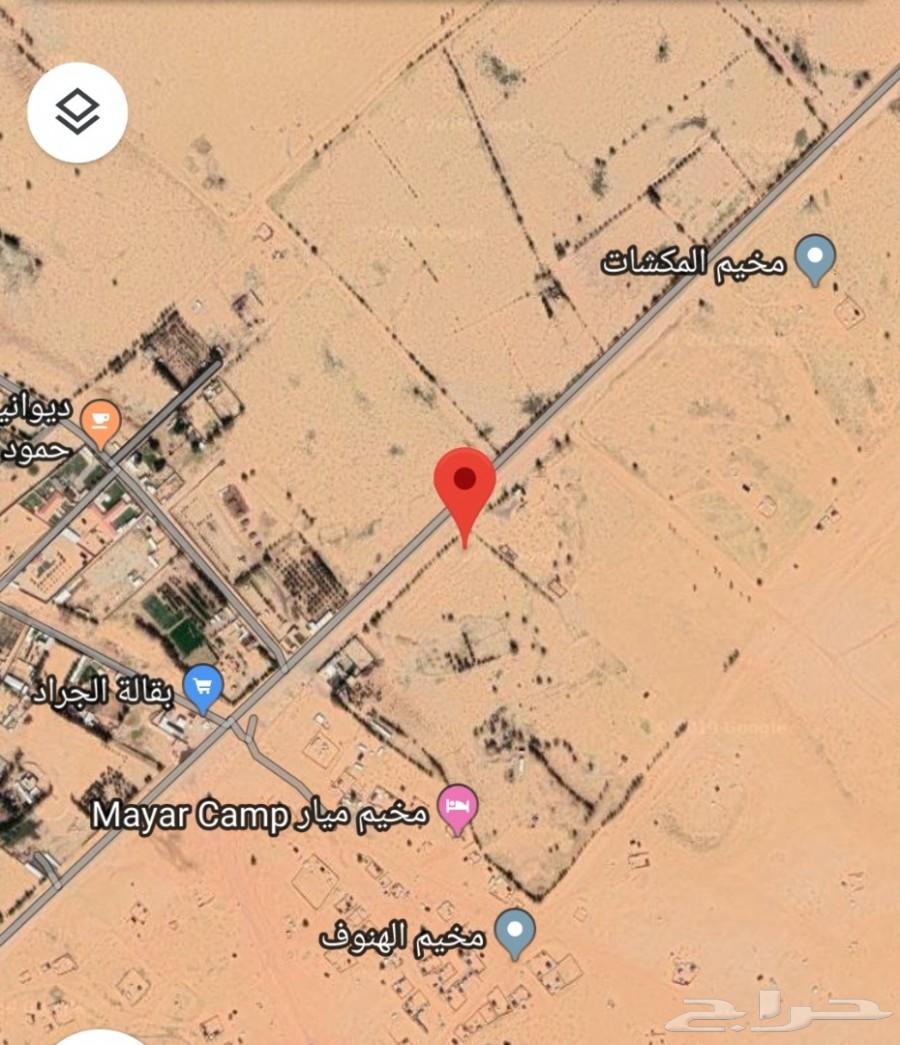The width and height of the screenshot is (900, 1045).
Task: Open the بقالة الجراد shop marker
Action: pyautogui.click(x=205, y=687)
